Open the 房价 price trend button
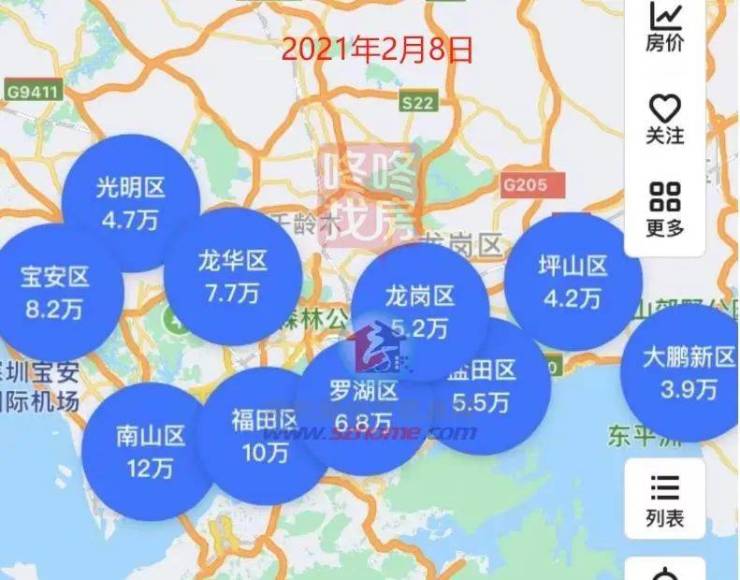Image resolution: width=740 pixels, height=580 pixels. coord(665,27)
